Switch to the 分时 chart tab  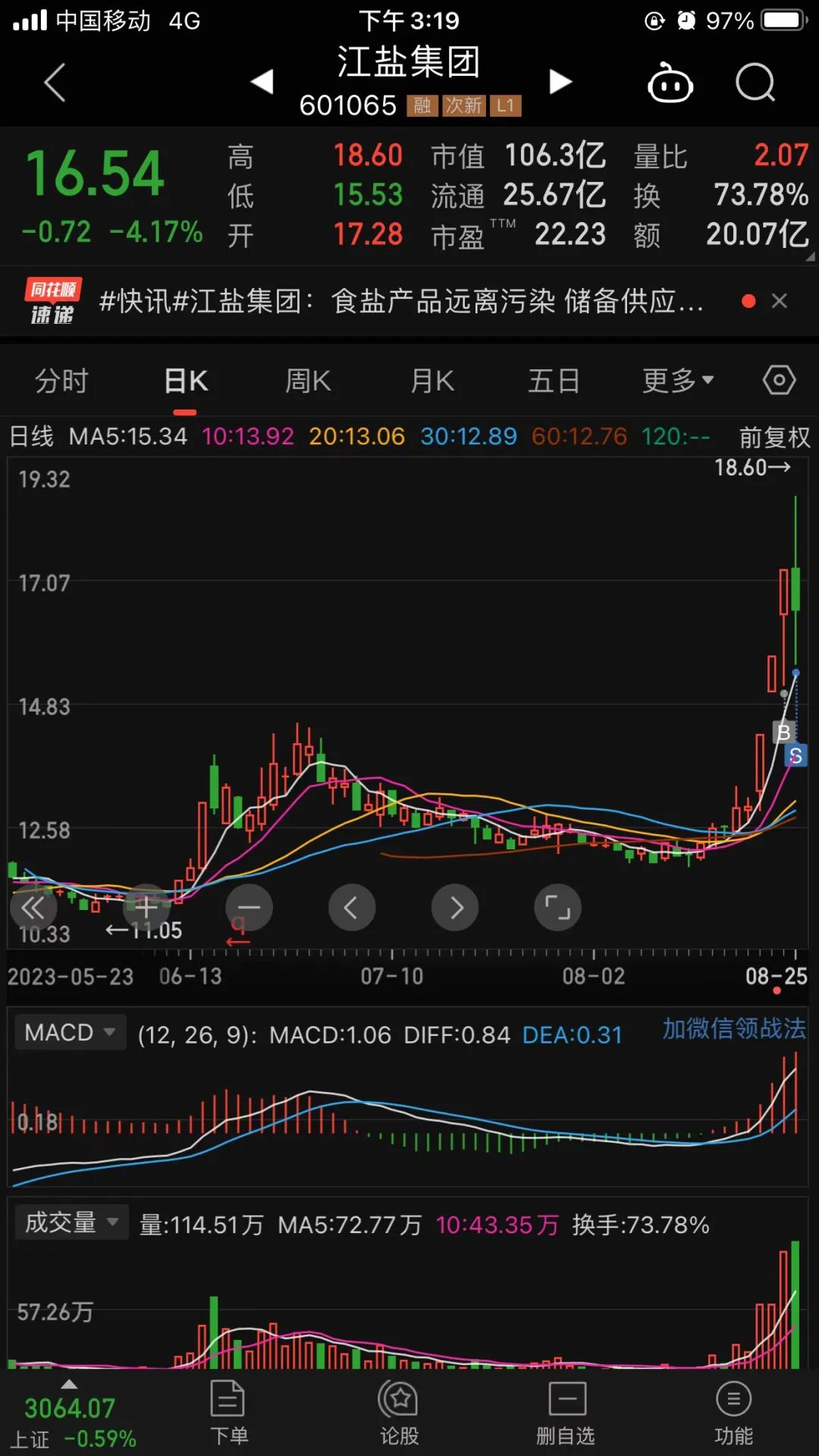pos(61,381)
